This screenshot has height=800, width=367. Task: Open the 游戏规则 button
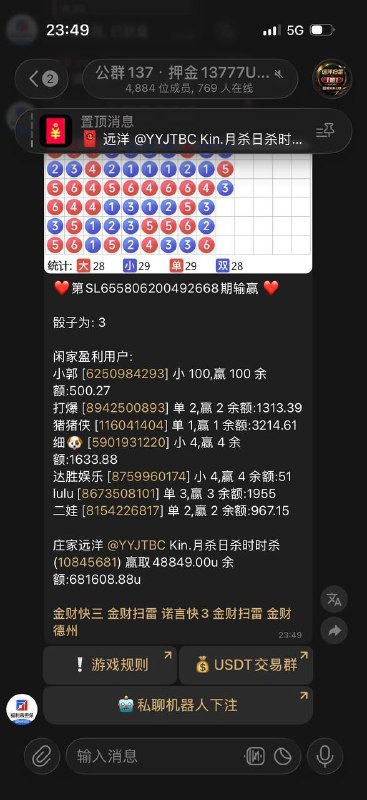click(x=110, y=665)
